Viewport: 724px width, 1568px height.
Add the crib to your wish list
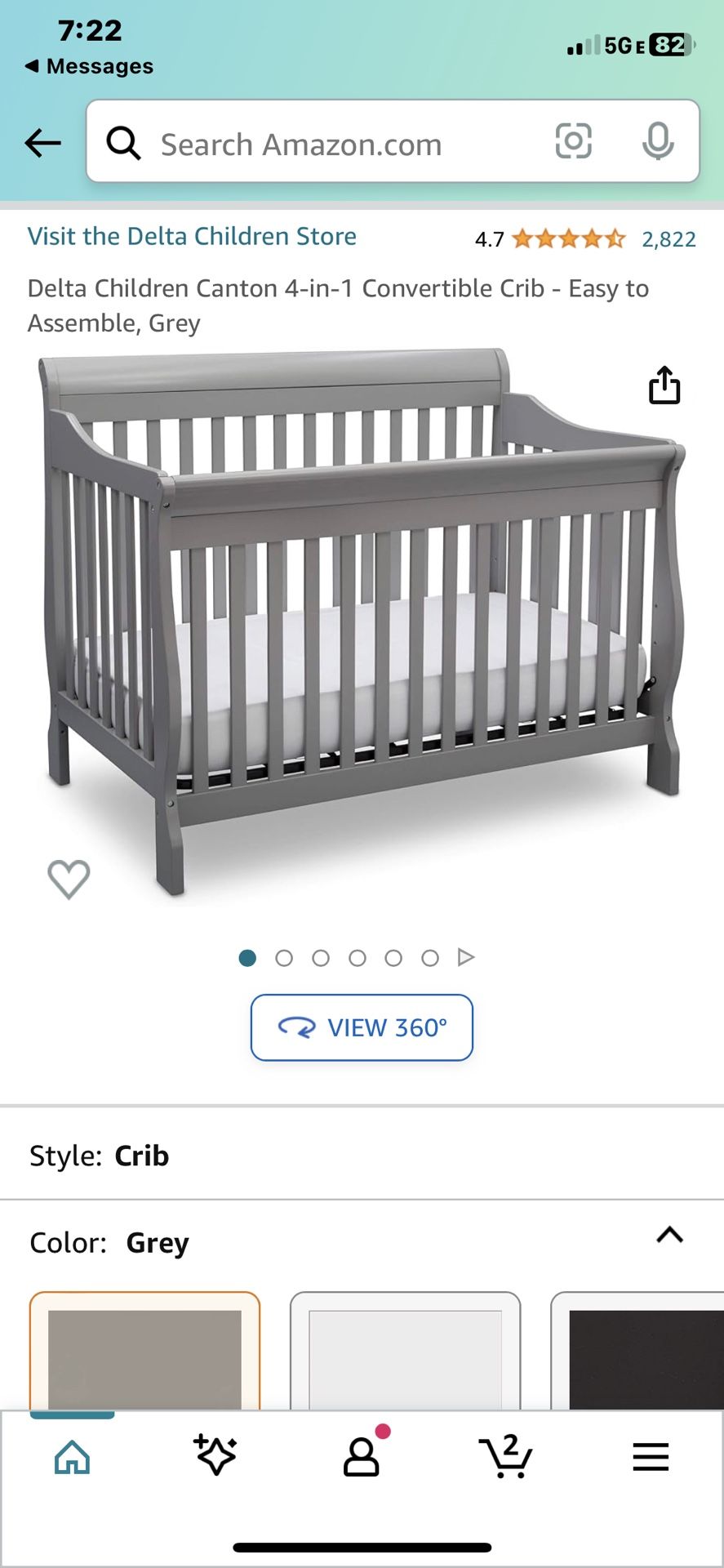pos(69,878)
